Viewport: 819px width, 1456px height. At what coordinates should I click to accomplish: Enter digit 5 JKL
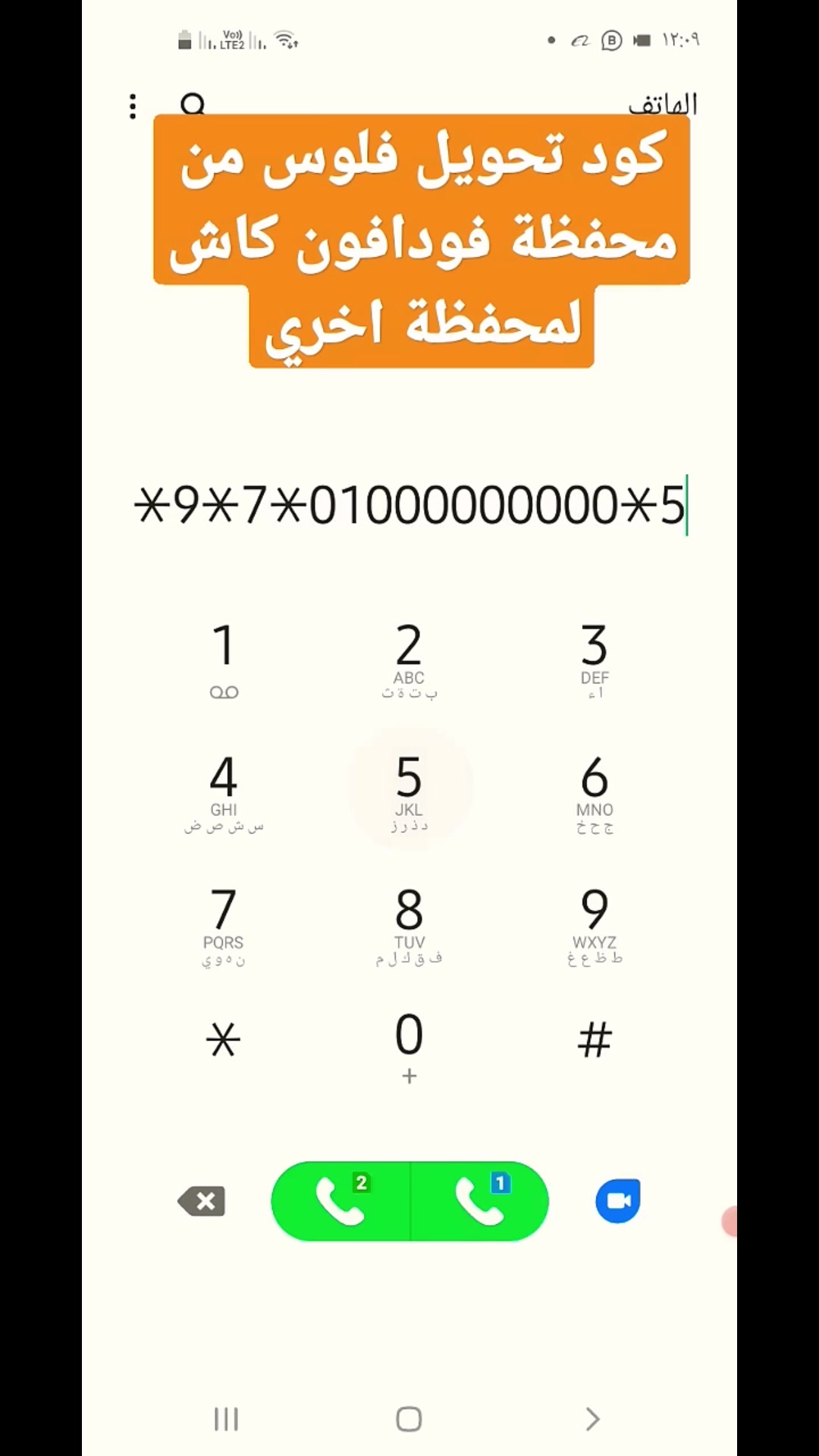pyautogui.click(x=409, y=792)
